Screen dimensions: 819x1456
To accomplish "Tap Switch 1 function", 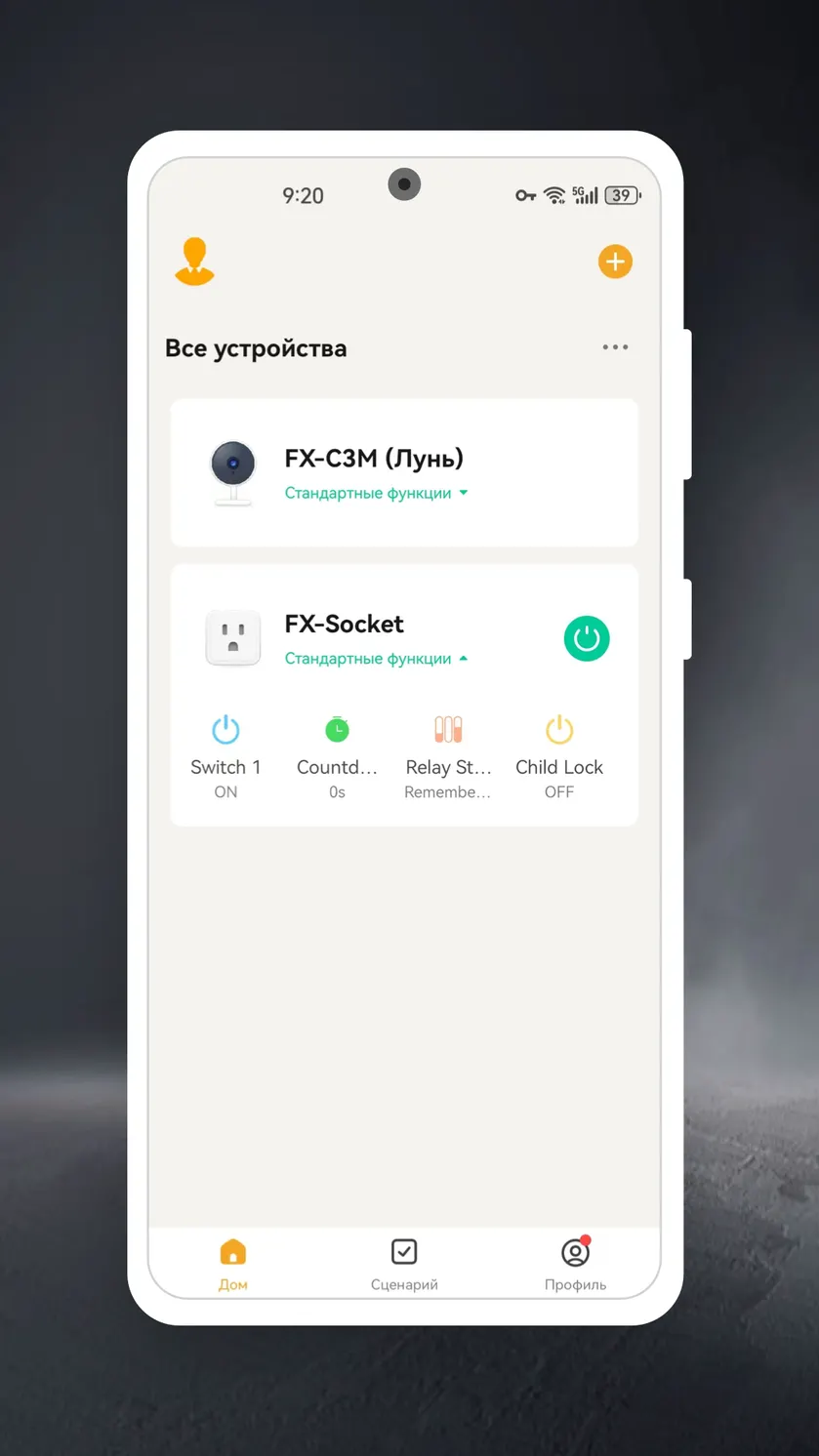I will point(225,756).
